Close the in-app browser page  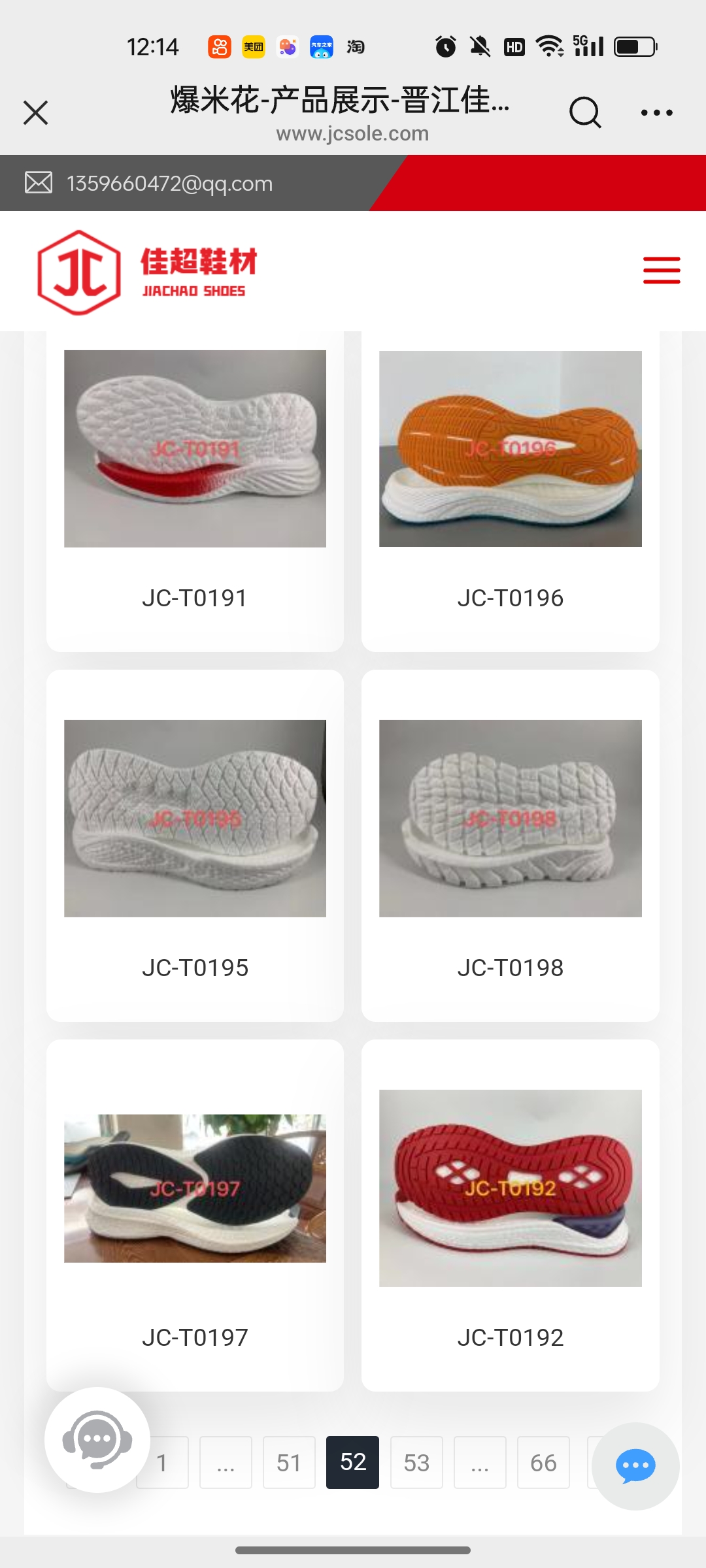(36, 112)
